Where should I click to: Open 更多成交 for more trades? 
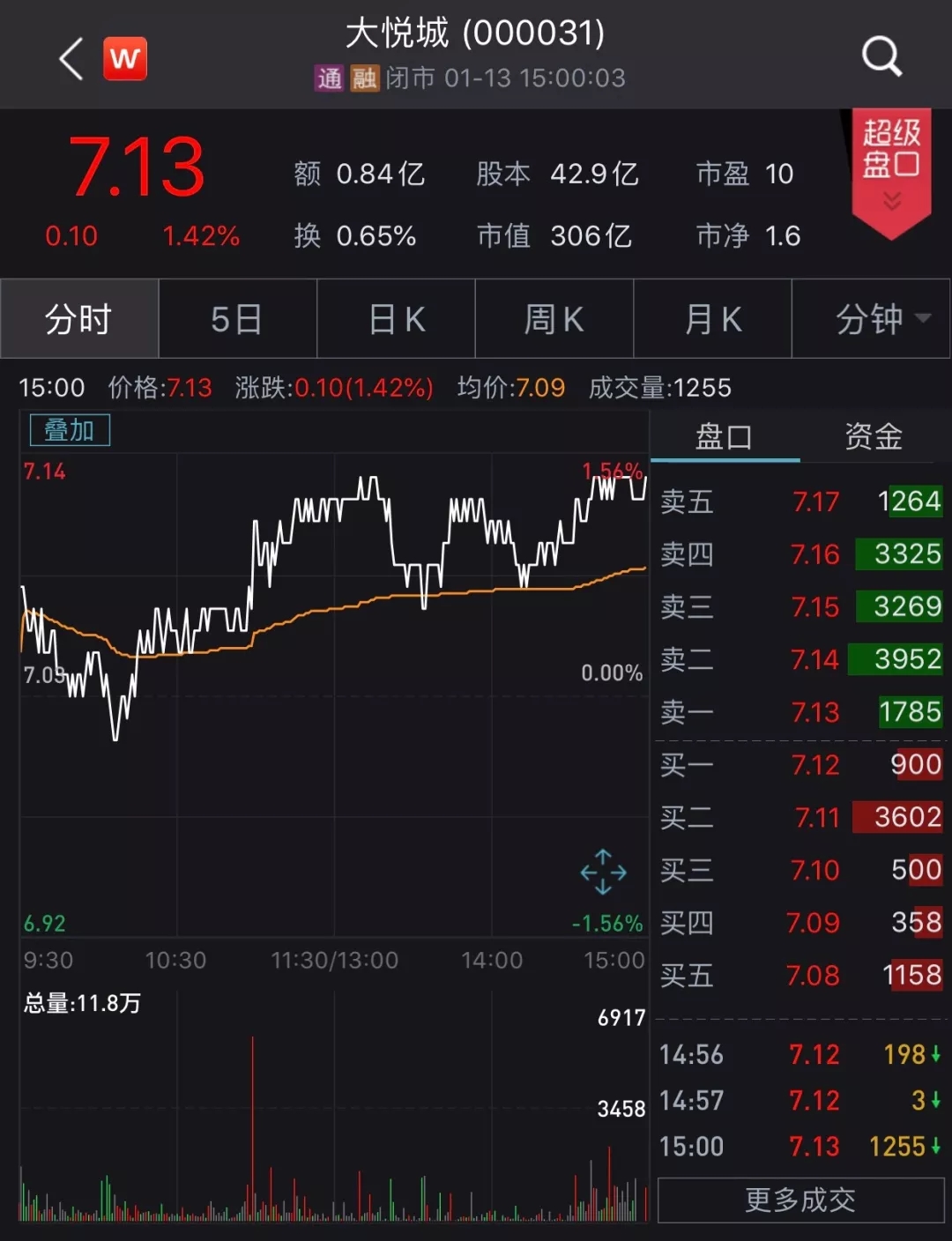pos(800,1200)
